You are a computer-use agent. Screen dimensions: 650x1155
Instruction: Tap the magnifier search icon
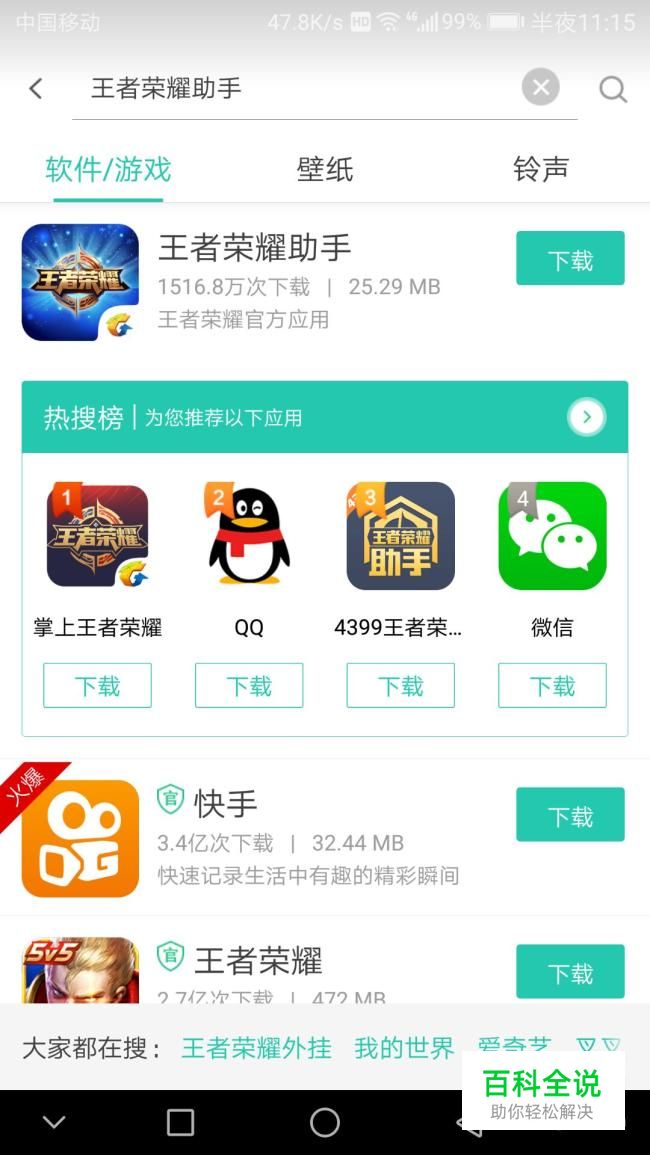pos(613,90)
